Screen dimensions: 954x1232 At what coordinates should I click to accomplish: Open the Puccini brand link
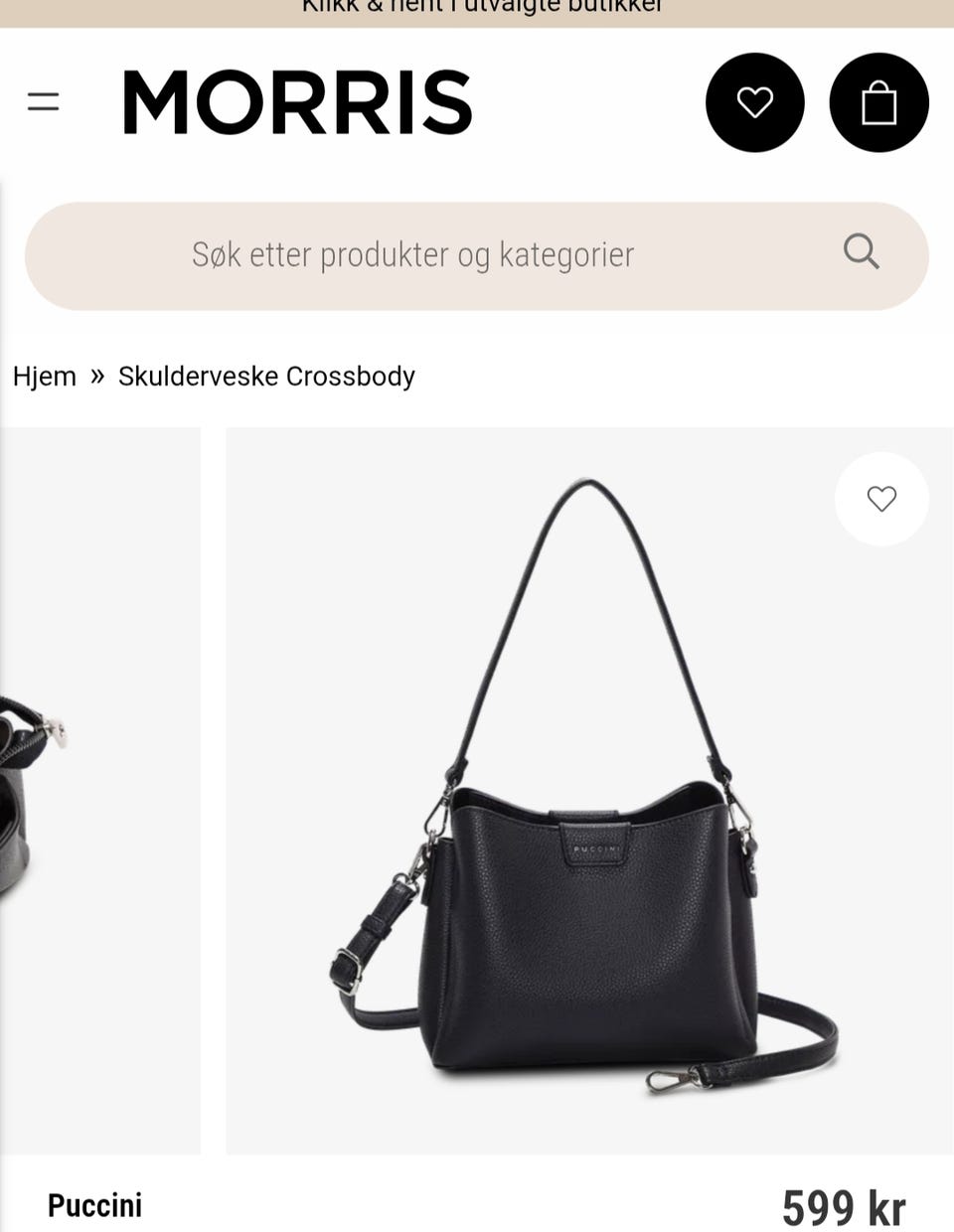(96, 1205)
